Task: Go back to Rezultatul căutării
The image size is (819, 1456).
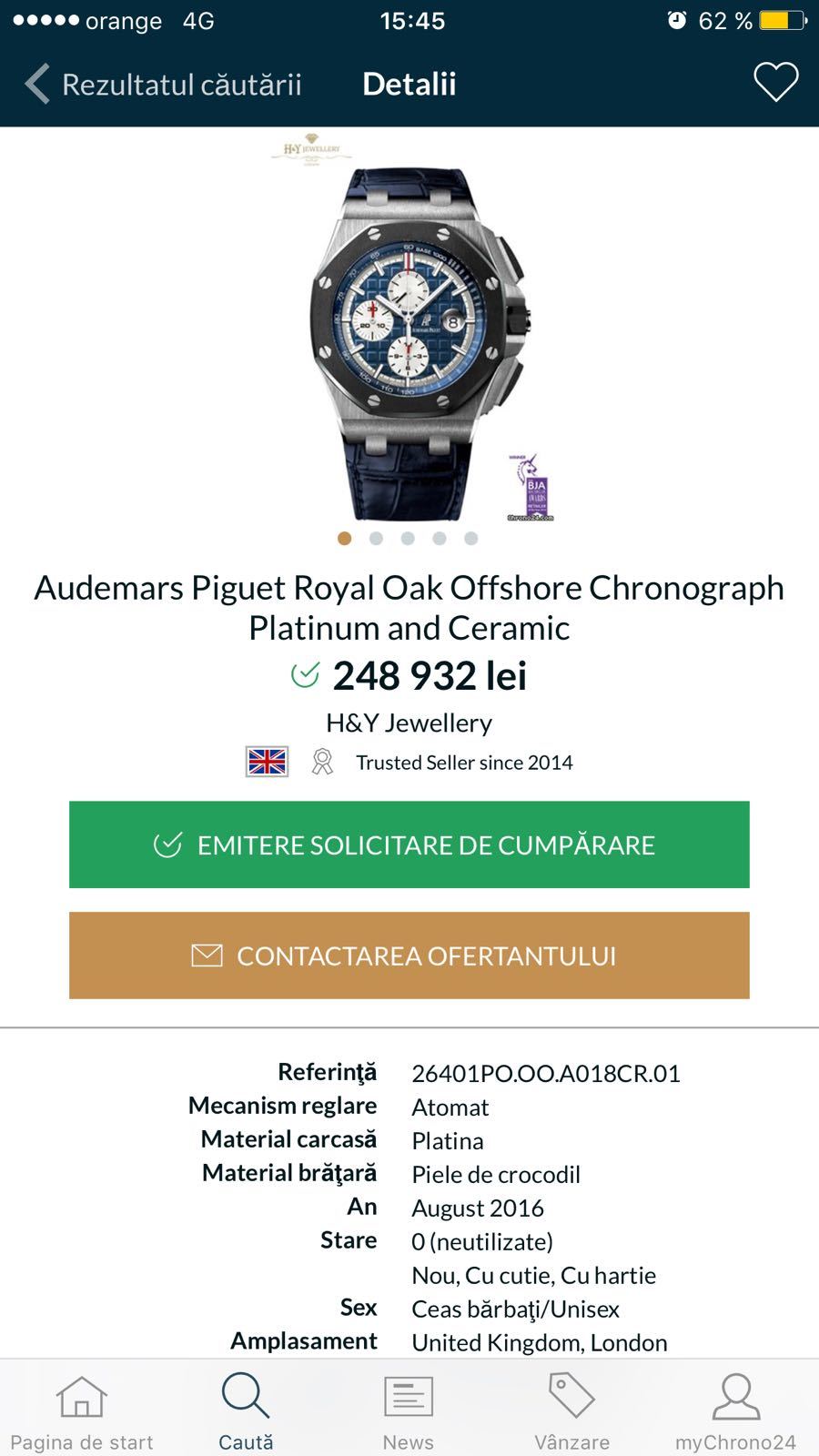Action: 164,85
